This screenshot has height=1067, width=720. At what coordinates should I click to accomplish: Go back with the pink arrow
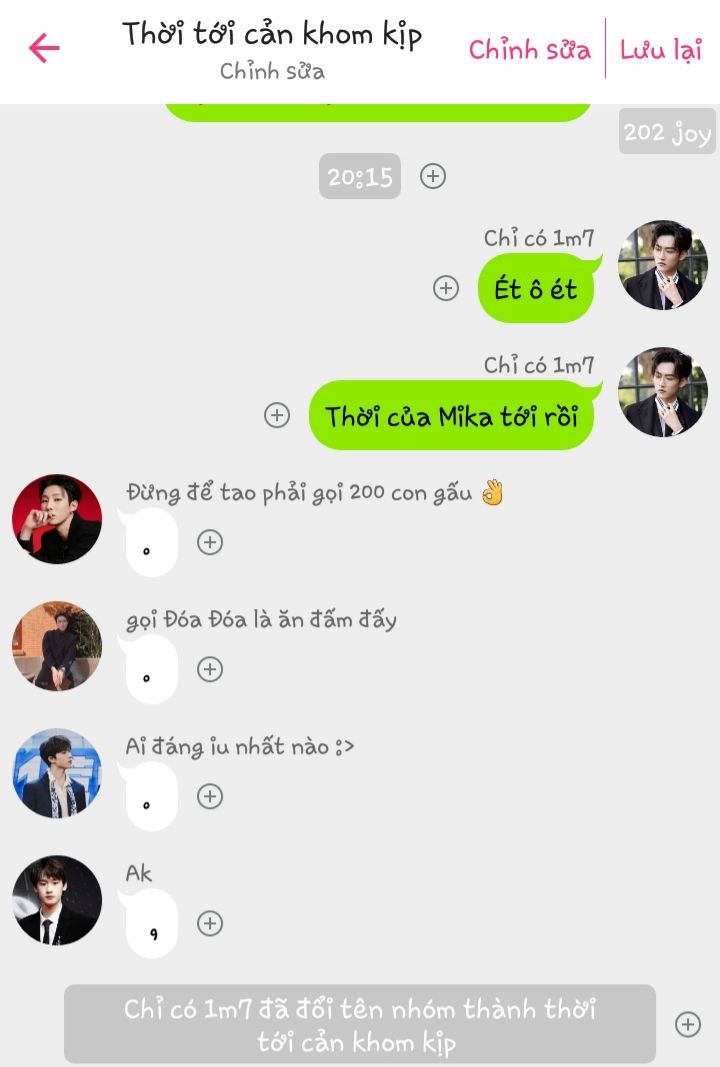(x=44, y=48)
